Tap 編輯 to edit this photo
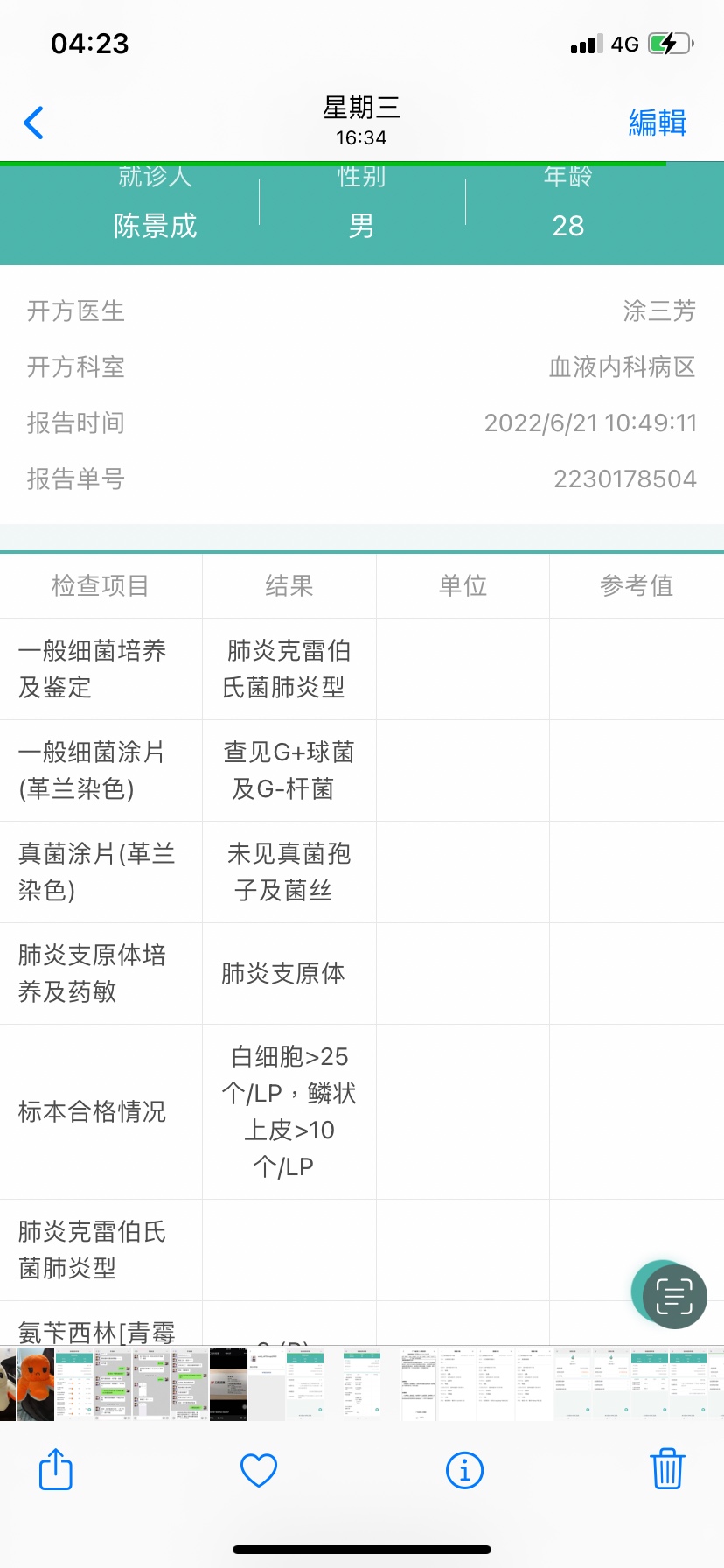The image size is (724, 1568). [x=657, y=122]
